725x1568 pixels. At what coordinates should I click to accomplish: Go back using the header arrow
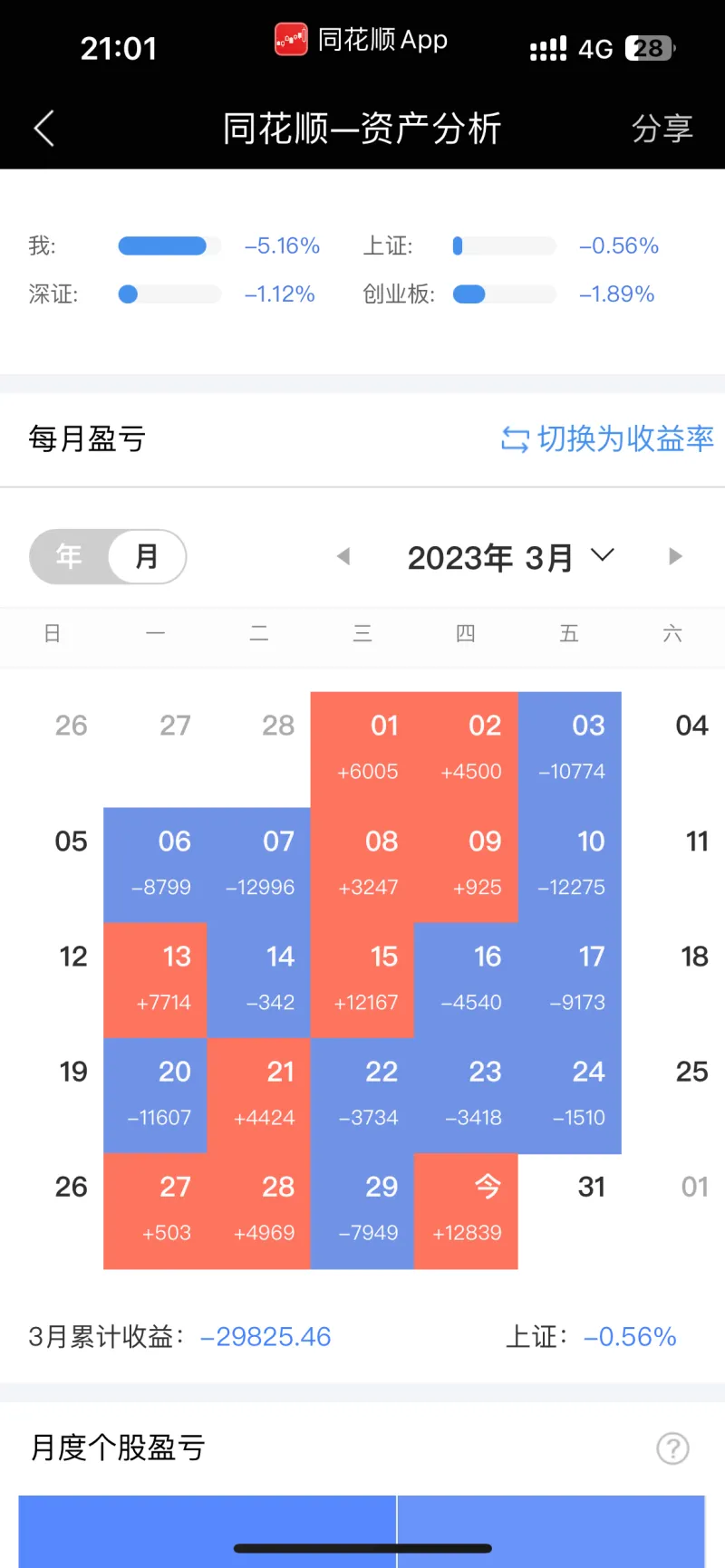coord(43,129)
